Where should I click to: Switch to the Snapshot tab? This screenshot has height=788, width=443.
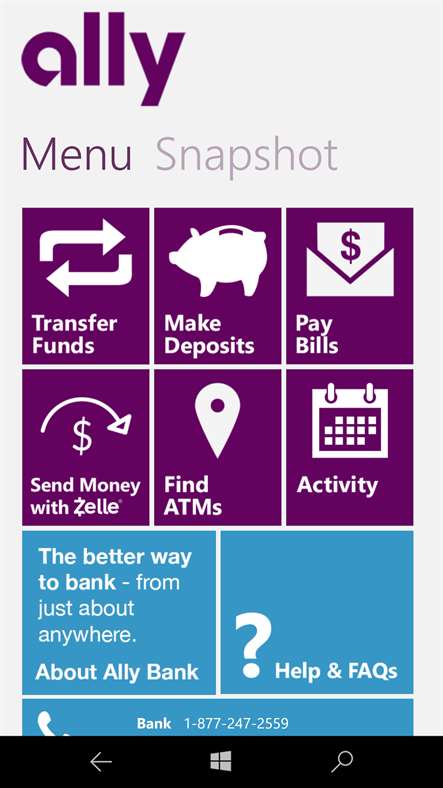click(x=247, y=156)
